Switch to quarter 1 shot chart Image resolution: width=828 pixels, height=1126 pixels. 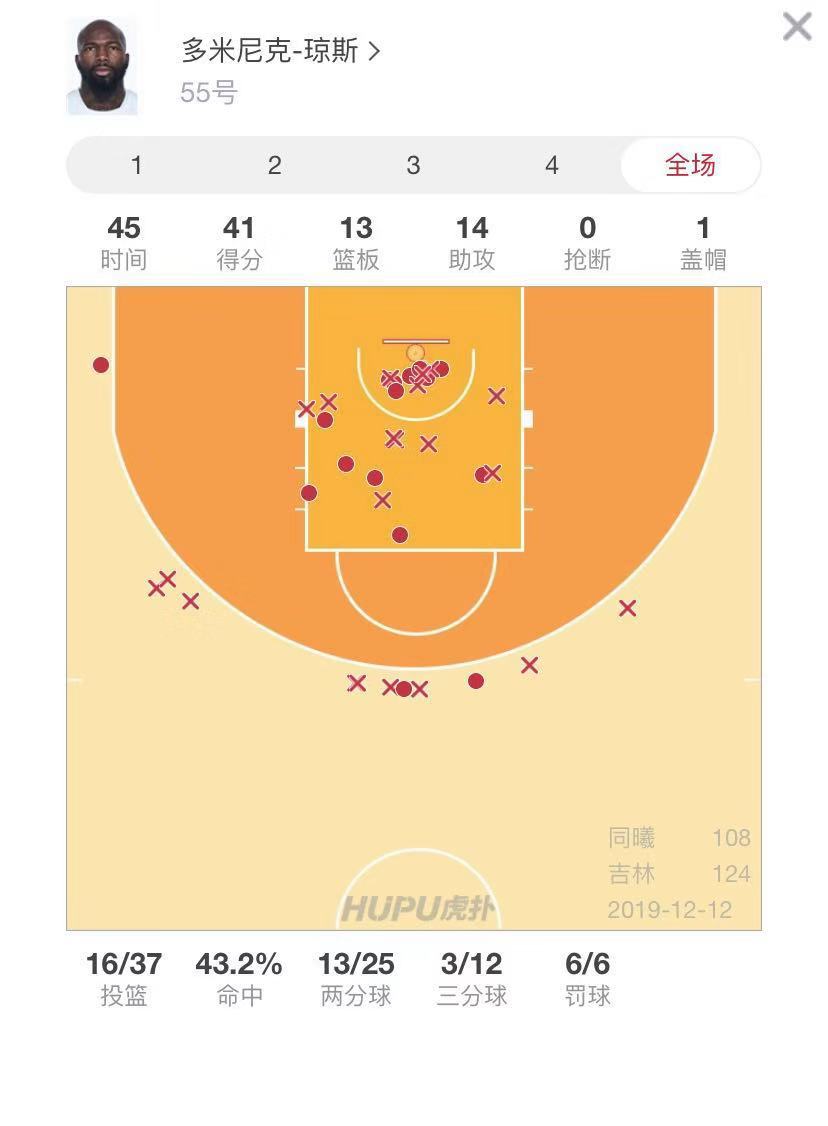pyautogui.click(x=136, y=166)
